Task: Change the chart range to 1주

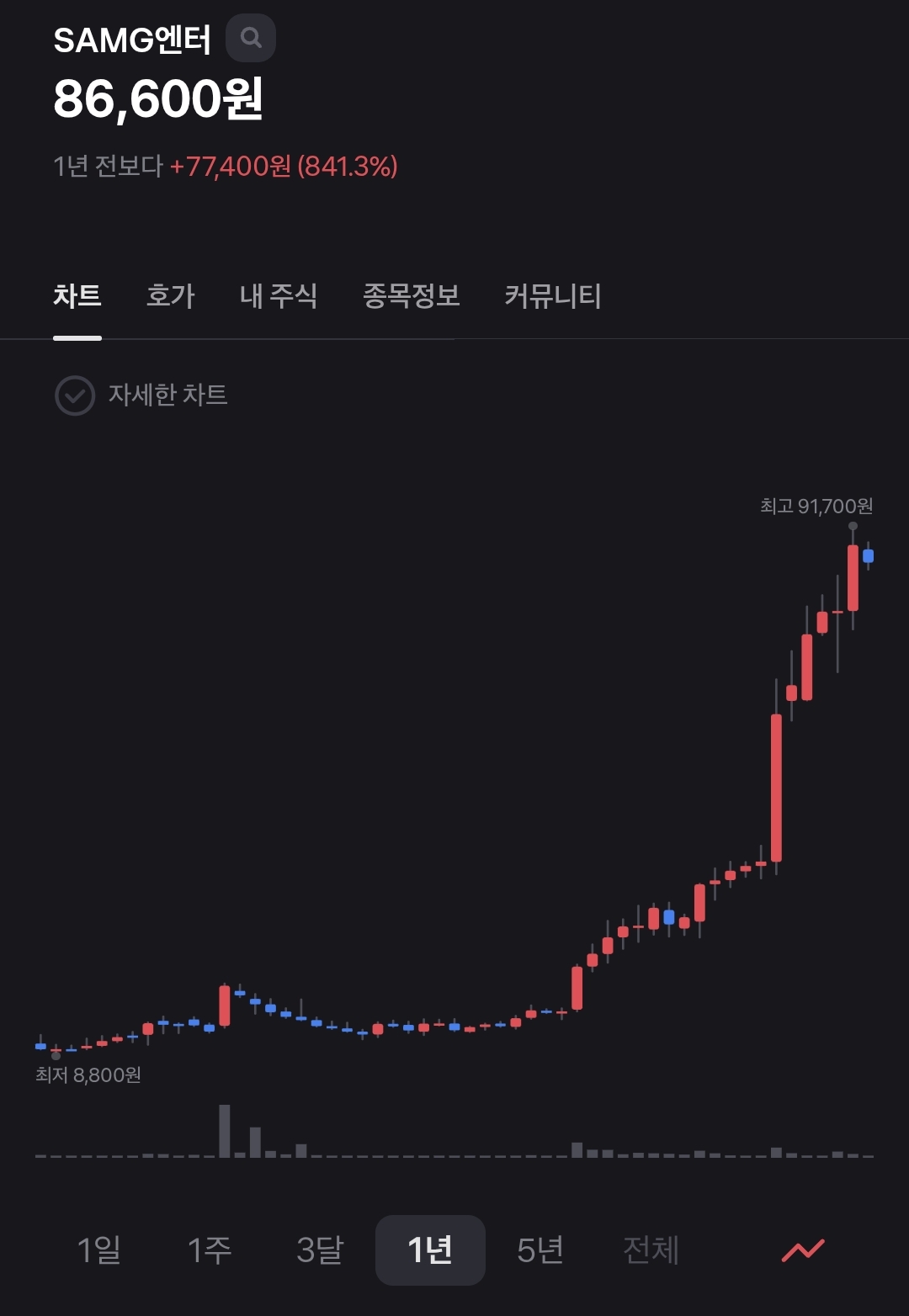Action: [x=210, y=1250]
